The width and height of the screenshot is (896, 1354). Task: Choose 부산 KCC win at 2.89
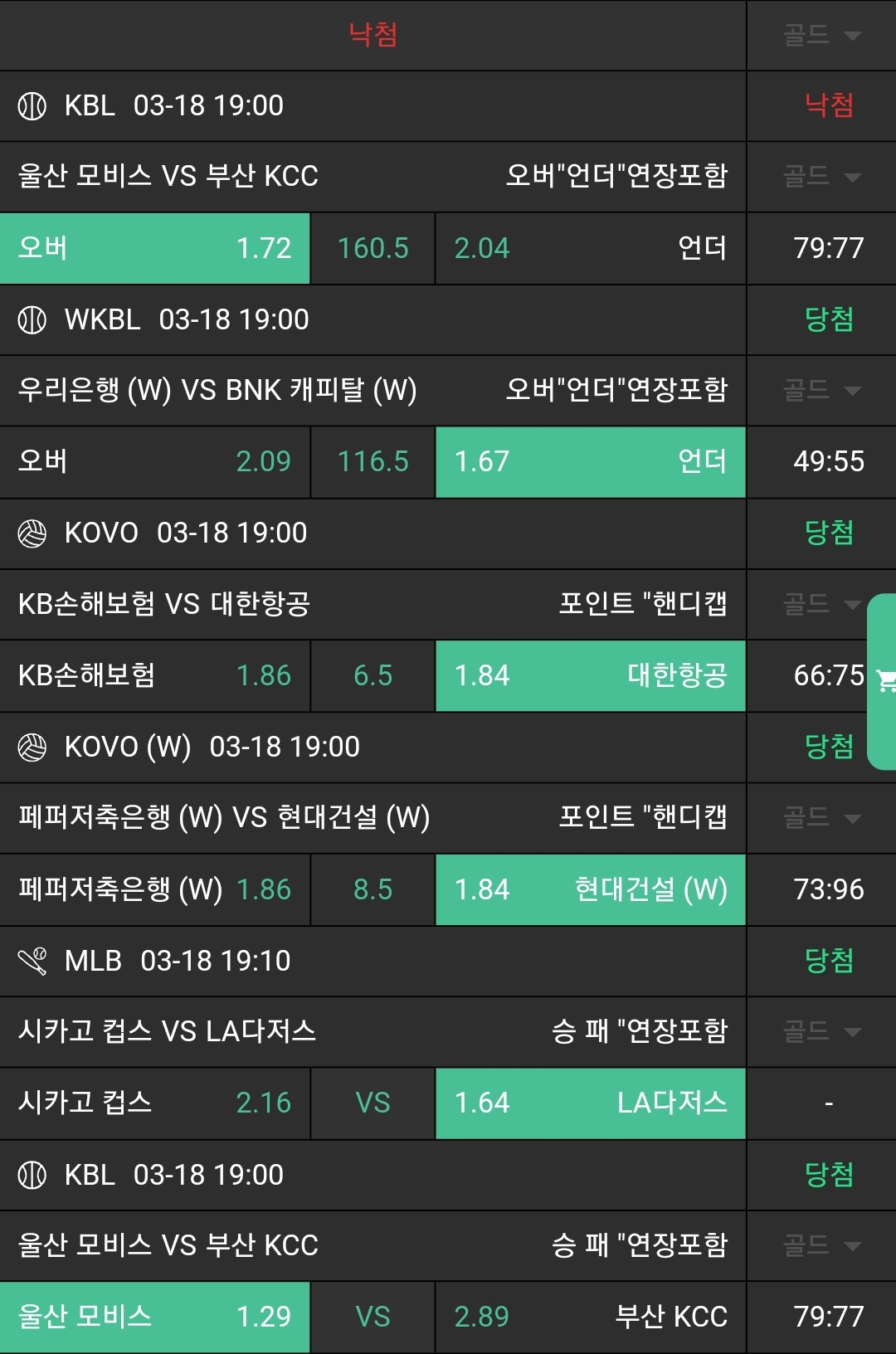tap(590, 1317)
